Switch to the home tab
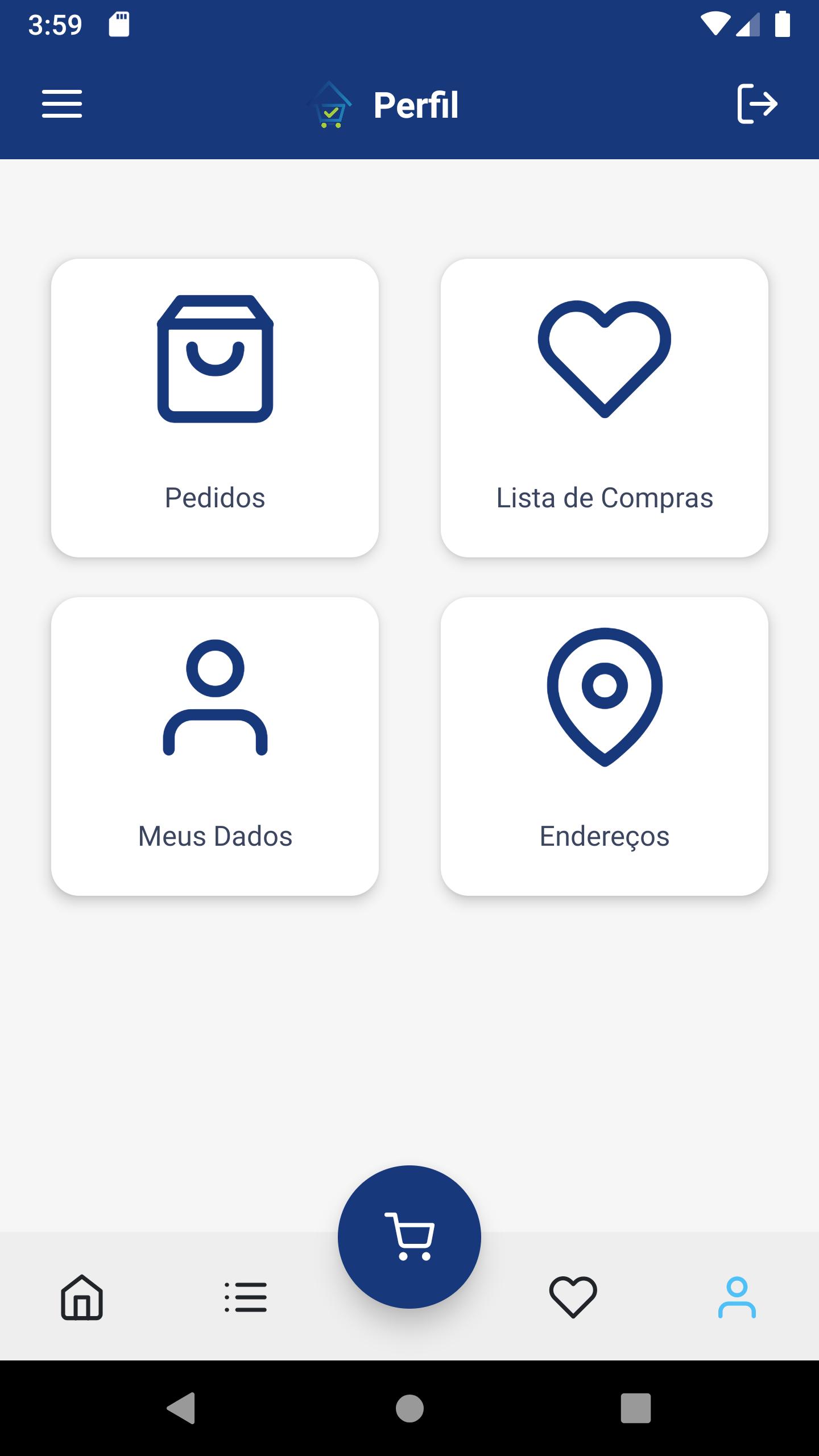 (82, 1297)
